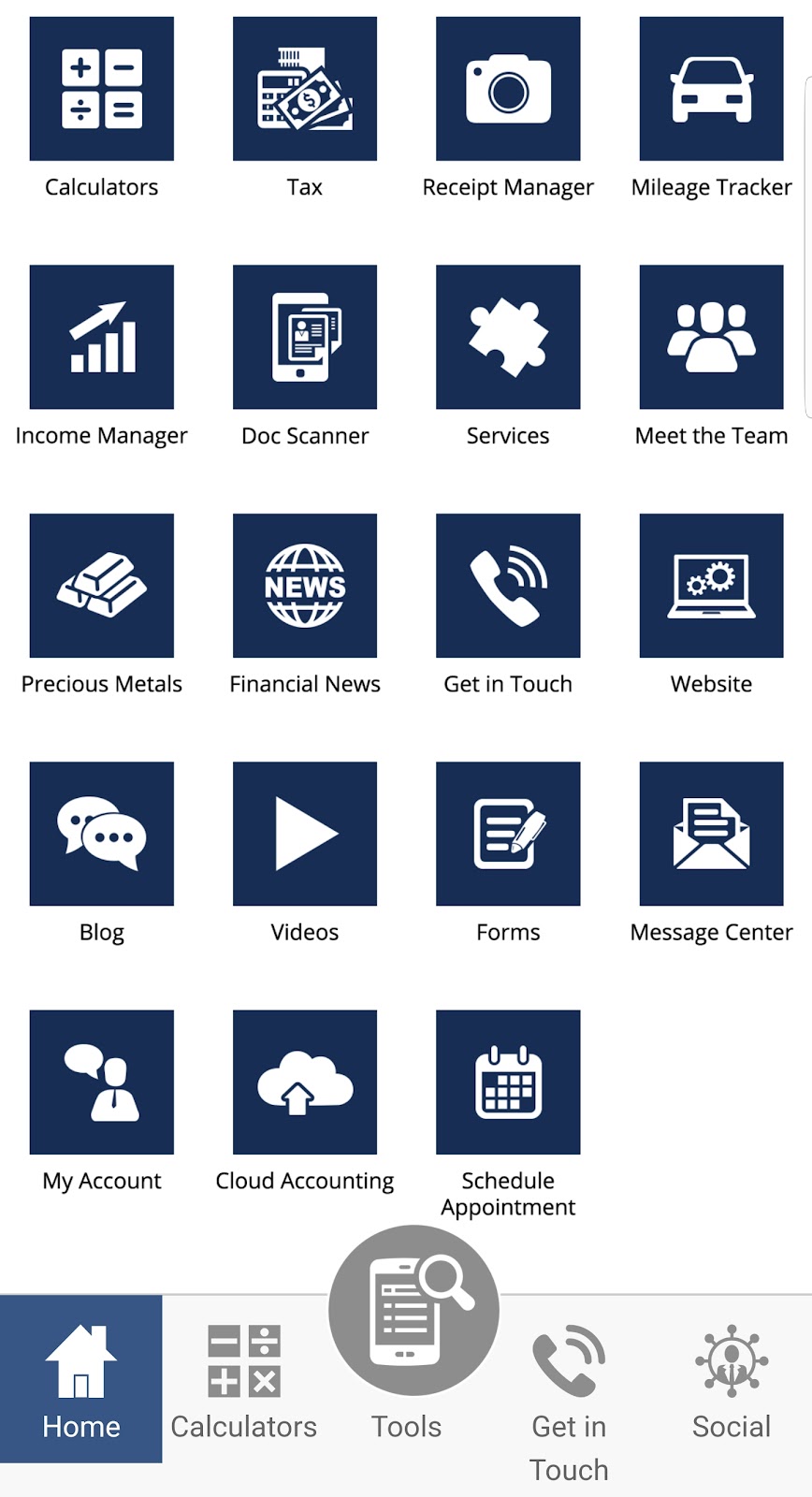Image resolution: width=812 pixels, height=1497 pixels.
Task: Open the Tax tile
Action: click(x=305, y=89)
